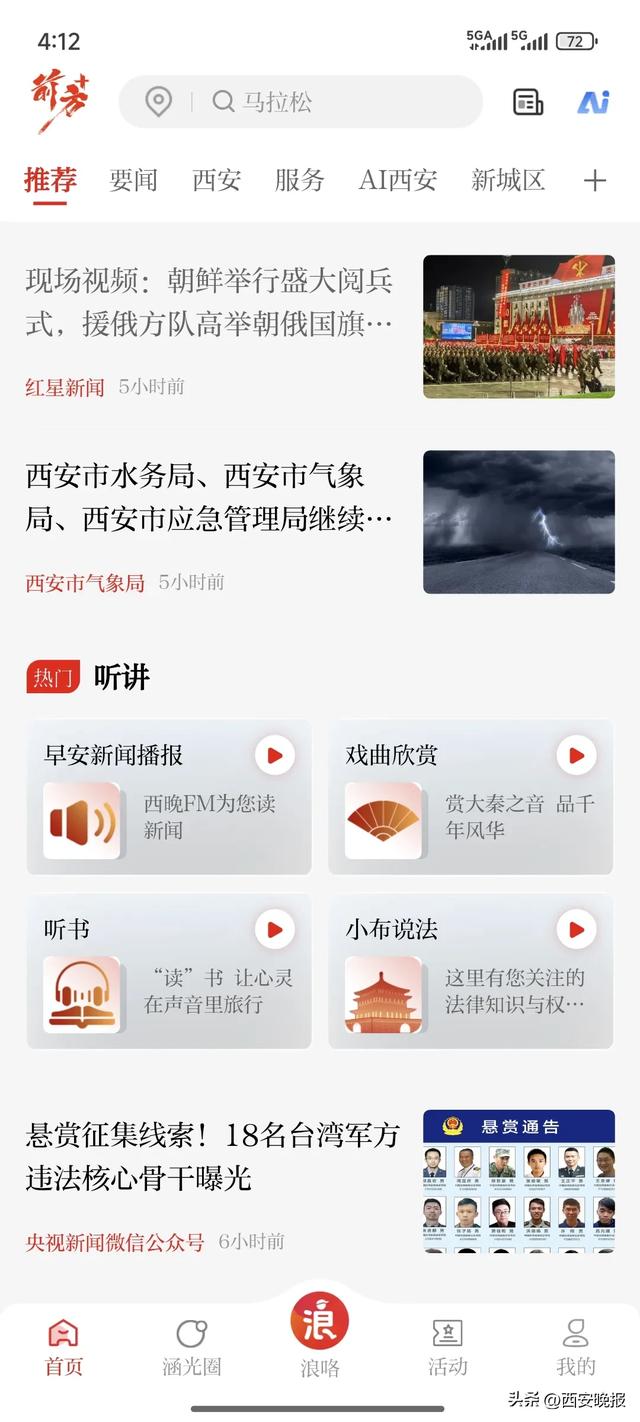Go to the 服务 tab
640x1422 pixels.
(x=299, y=180)
